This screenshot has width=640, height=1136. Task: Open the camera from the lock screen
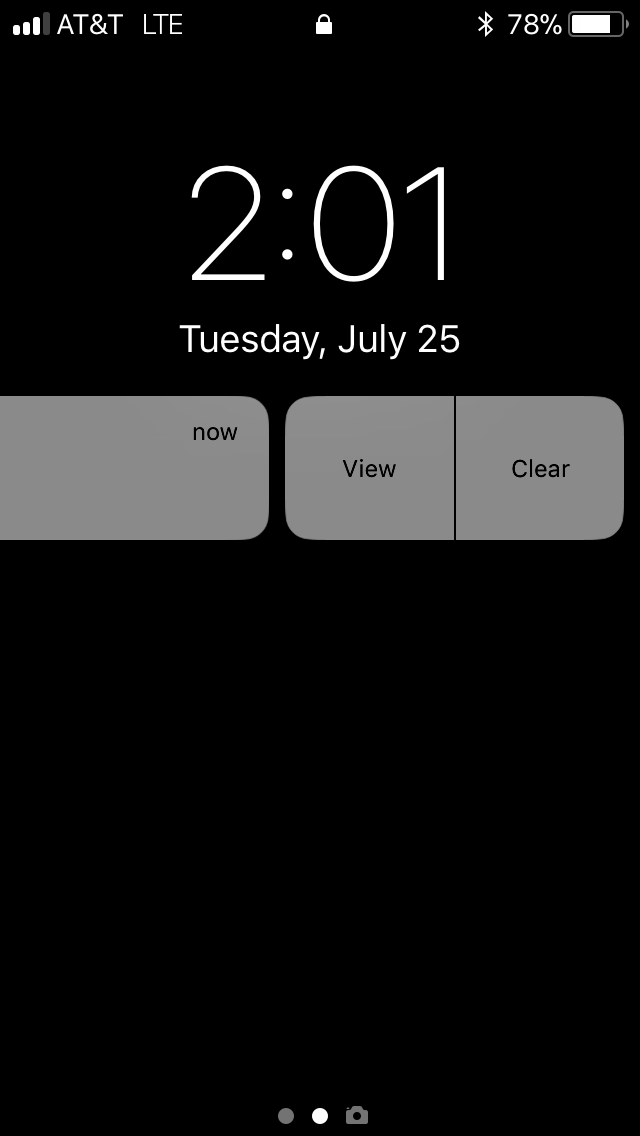357,1115
